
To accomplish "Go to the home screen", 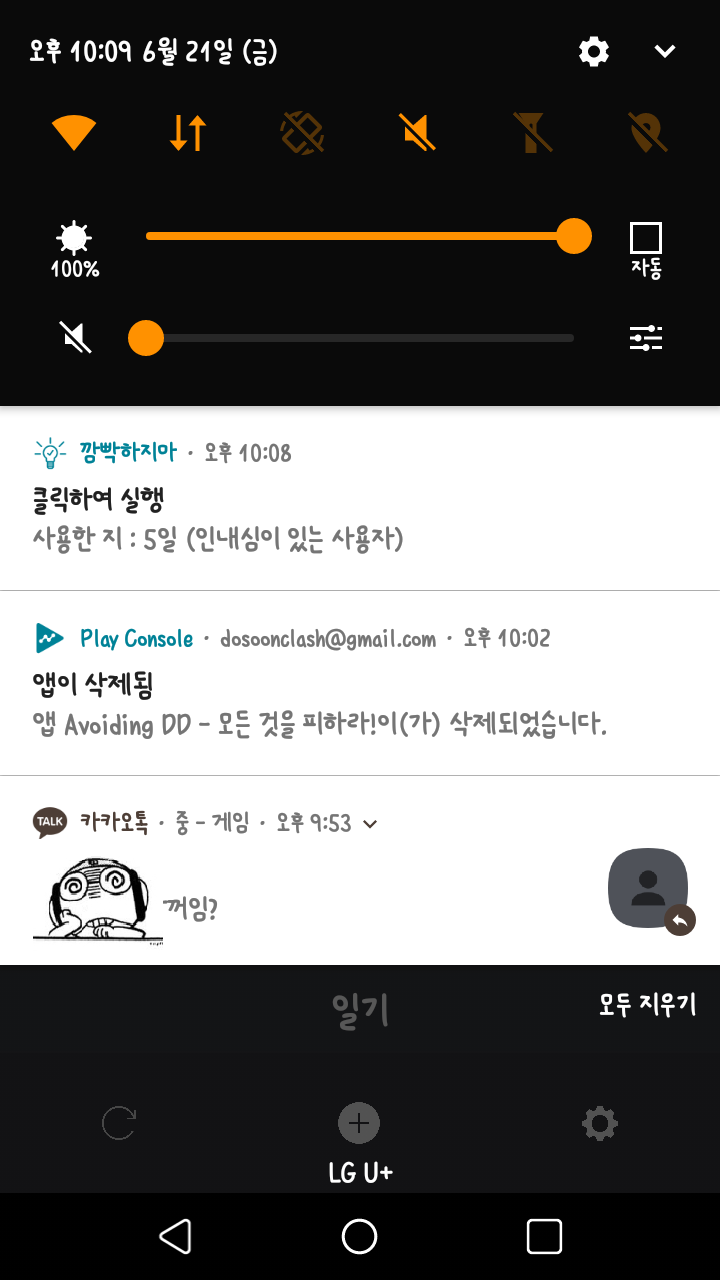I will pyautogui.click(x=360, y=1237).
